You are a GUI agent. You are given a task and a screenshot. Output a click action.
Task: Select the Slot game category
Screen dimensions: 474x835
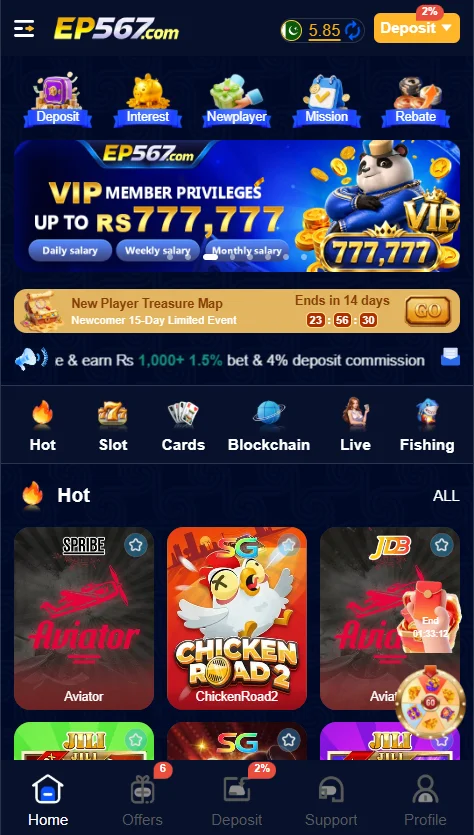tap(113, 426)
